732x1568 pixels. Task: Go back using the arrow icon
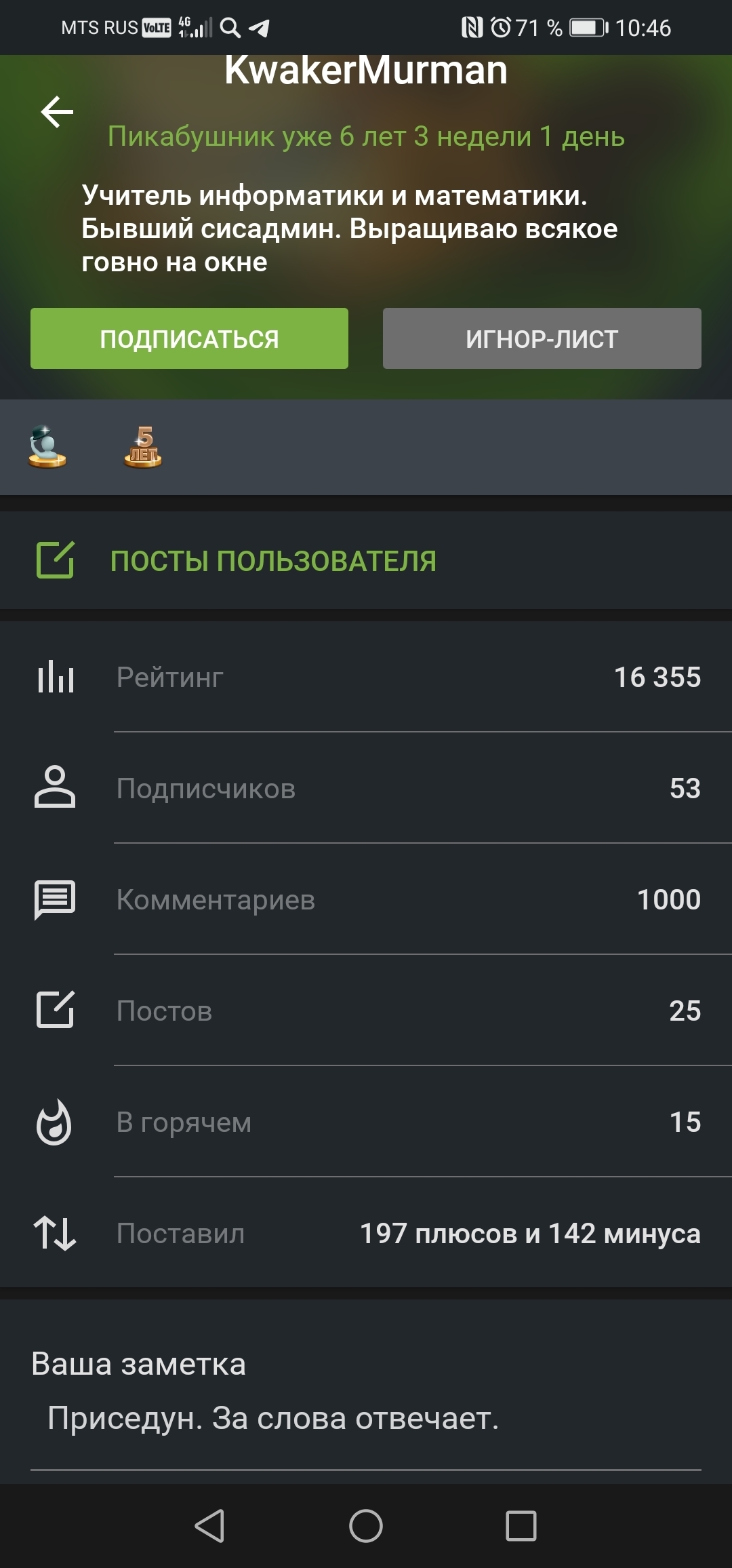(x=57, y=112)
